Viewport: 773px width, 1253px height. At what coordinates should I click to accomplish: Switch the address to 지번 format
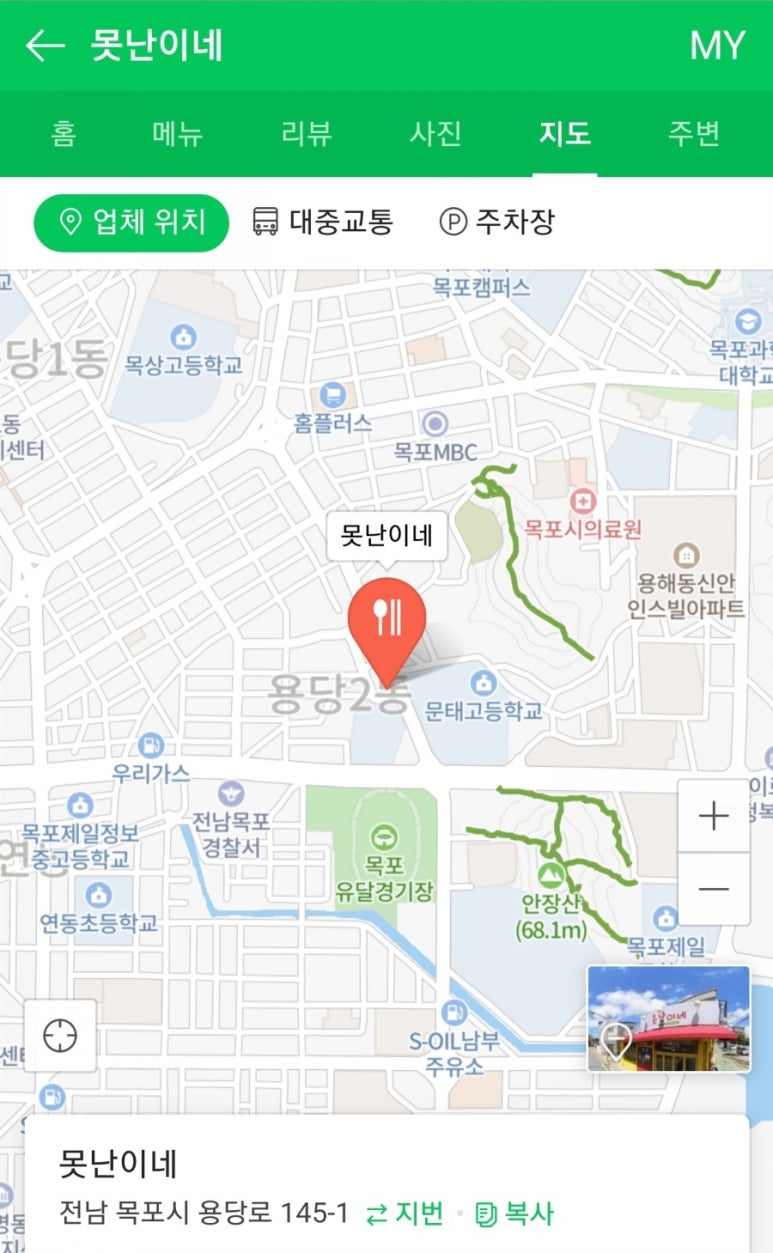point(405,1214)
